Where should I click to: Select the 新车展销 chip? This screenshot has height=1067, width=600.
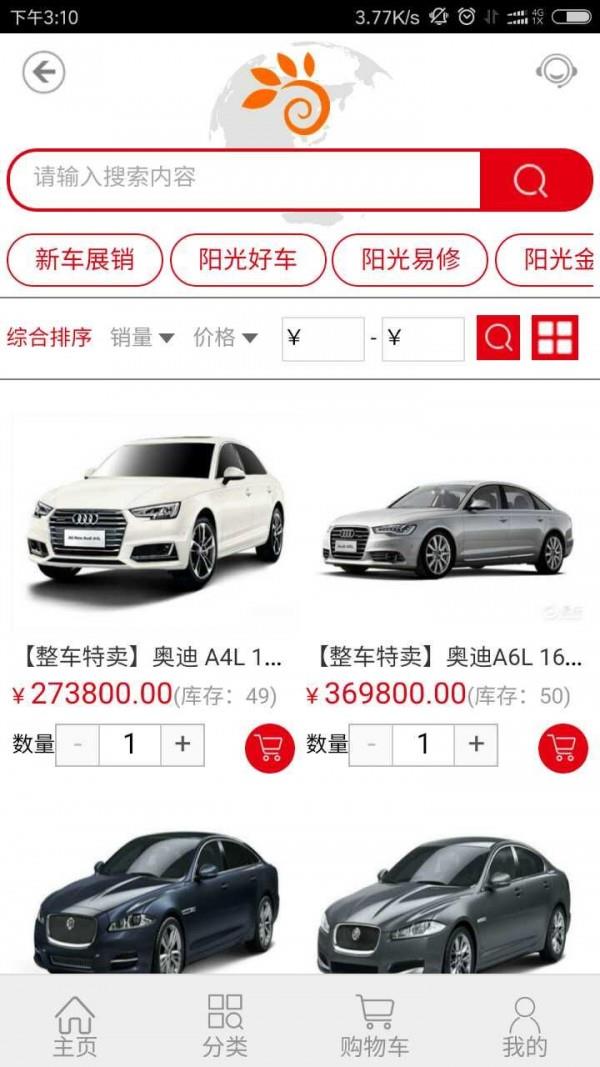pos(85,260)
